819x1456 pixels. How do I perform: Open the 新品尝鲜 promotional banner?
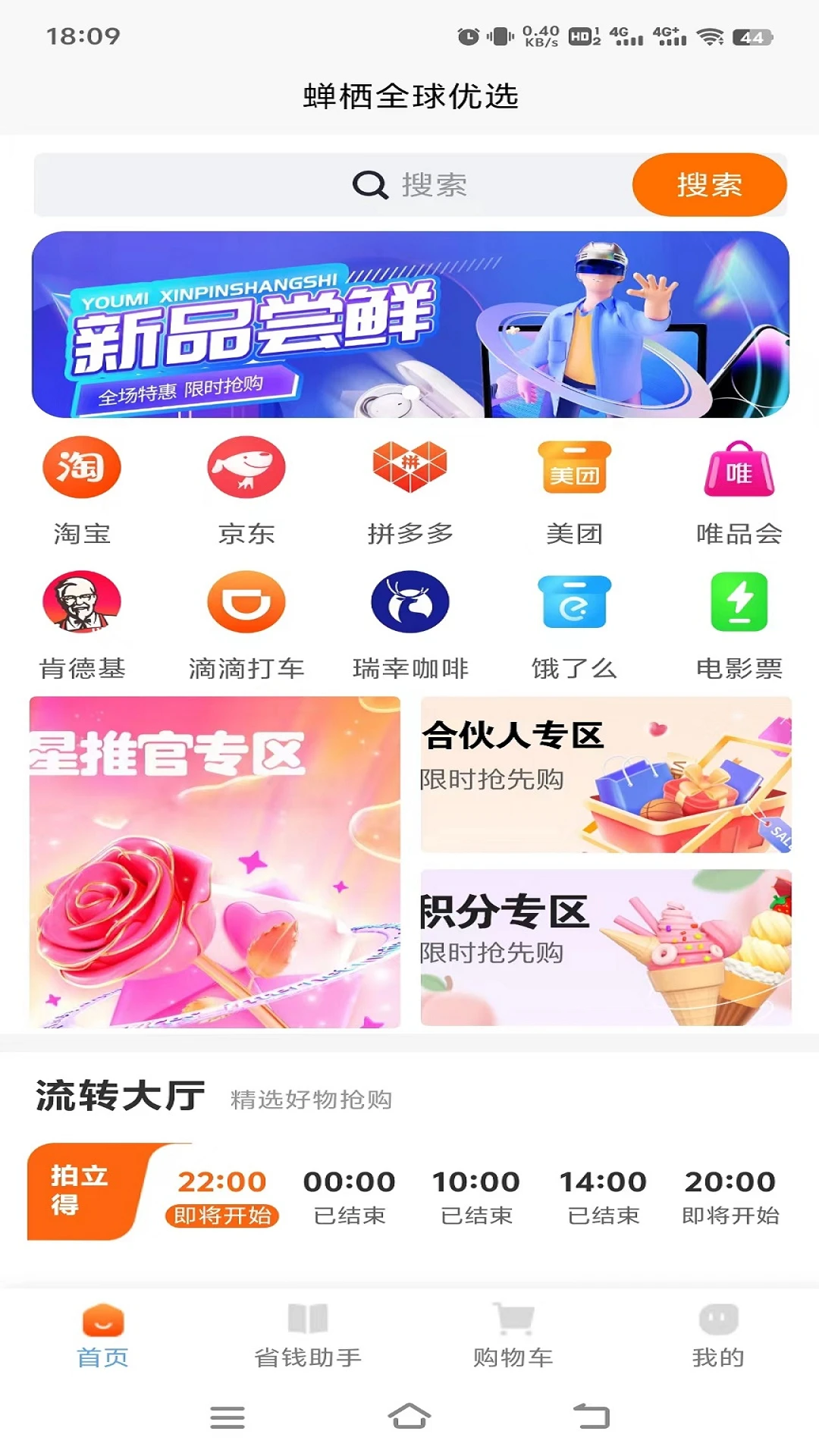point(409,325)
